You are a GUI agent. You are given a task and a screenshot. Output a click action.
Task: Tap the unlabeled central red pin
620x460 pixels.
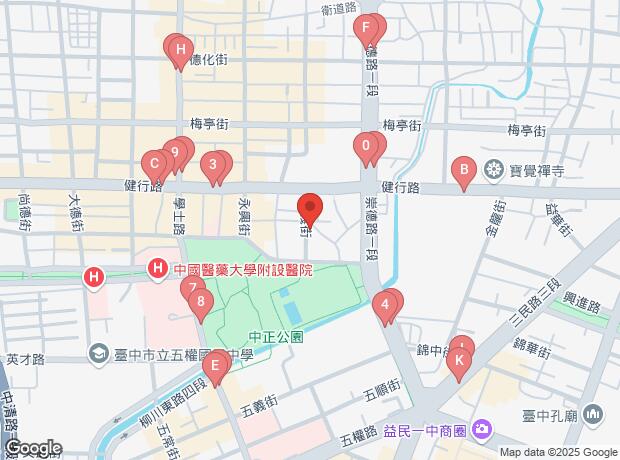click(310, 208)
